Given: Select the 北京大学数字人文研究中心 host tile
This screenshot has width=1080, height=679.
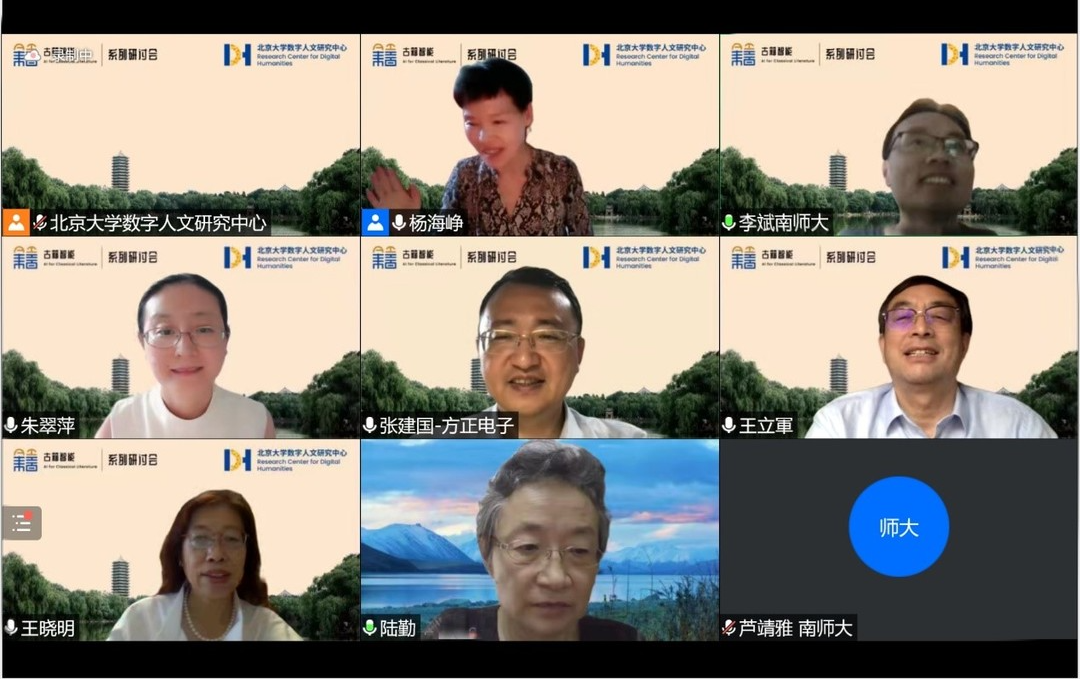Looking at the screenshot, I should [180, 135].
